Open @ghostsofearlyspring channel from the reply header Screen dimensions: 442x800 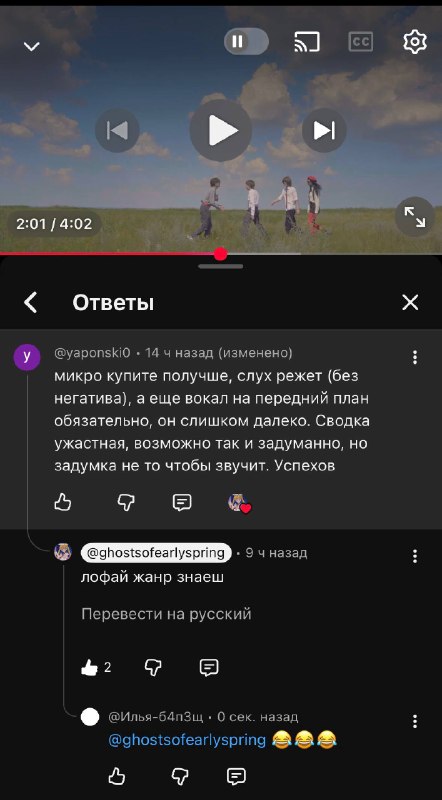pos(156,553)
